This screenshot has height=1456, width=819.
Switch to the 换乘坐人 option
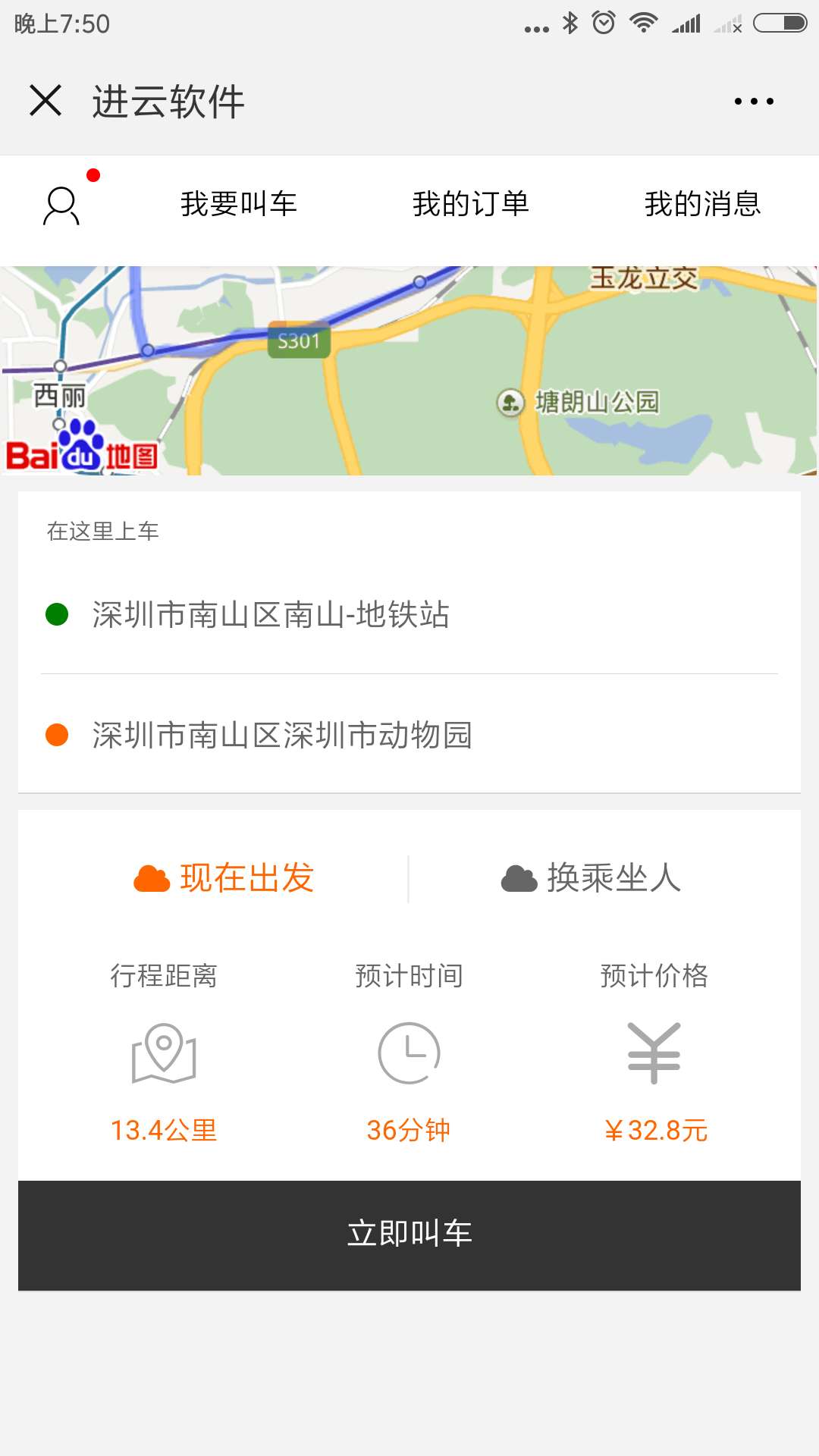[611, 877]
